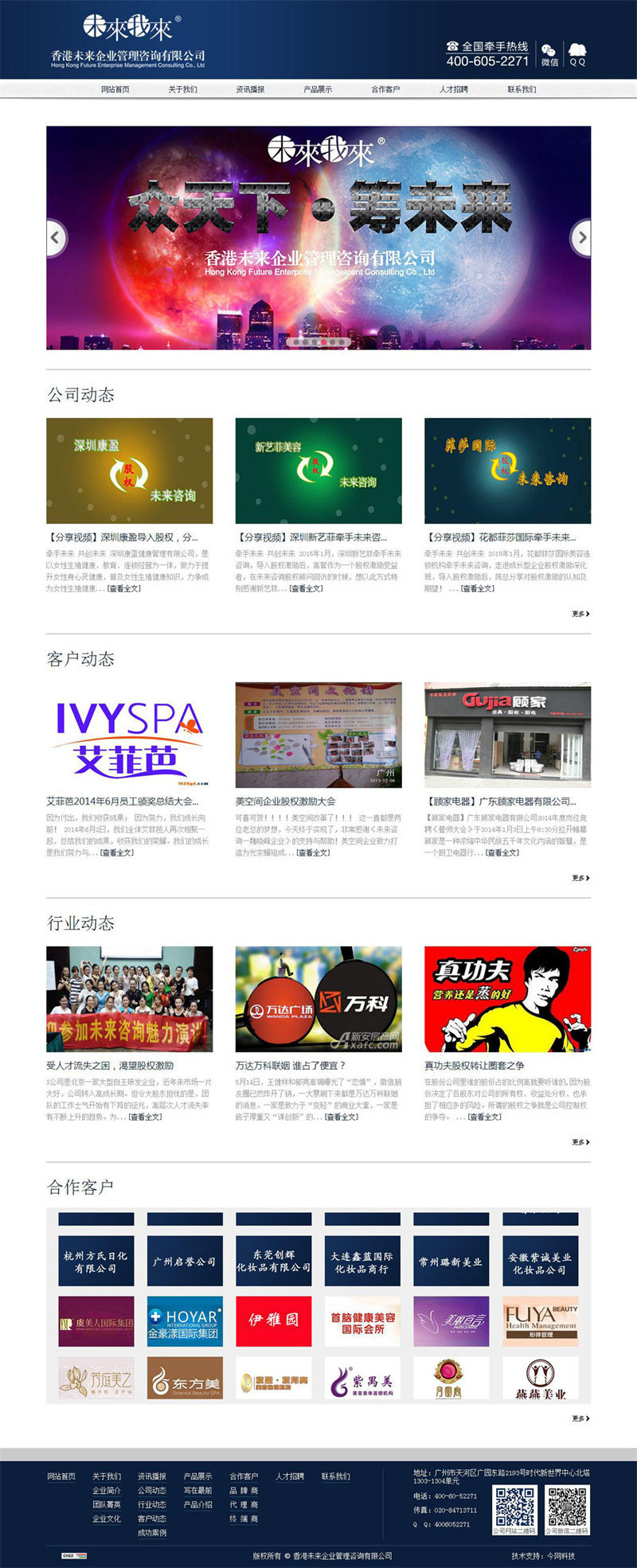
Task: Open 更多 under 公司动态 section
Action: point(580,614)
